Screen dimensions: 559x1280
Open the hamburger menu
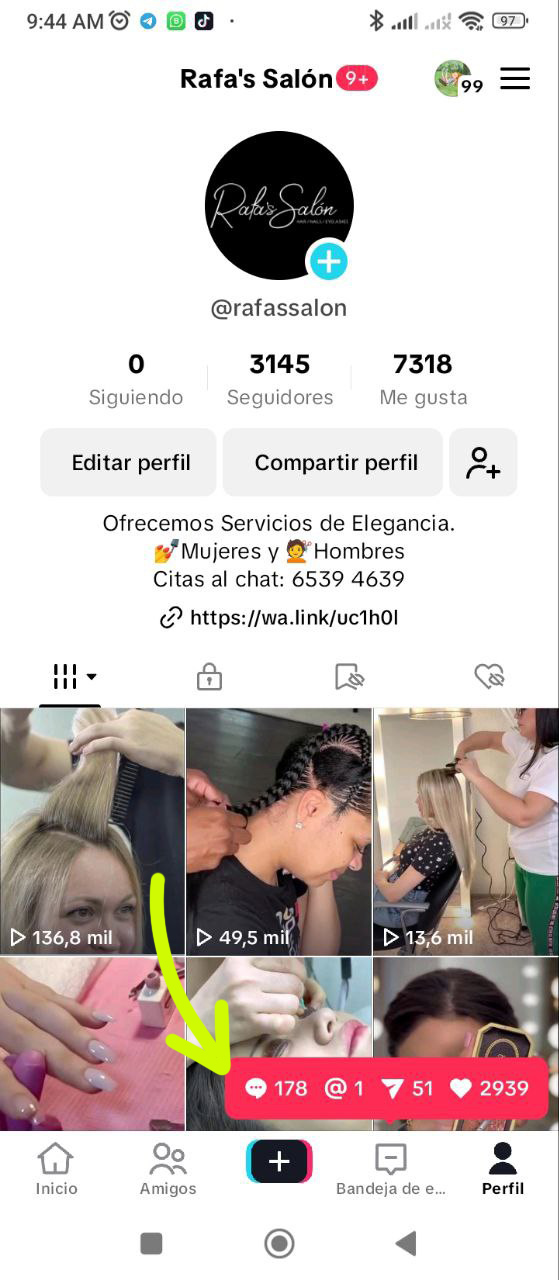[x=515, y=79]
